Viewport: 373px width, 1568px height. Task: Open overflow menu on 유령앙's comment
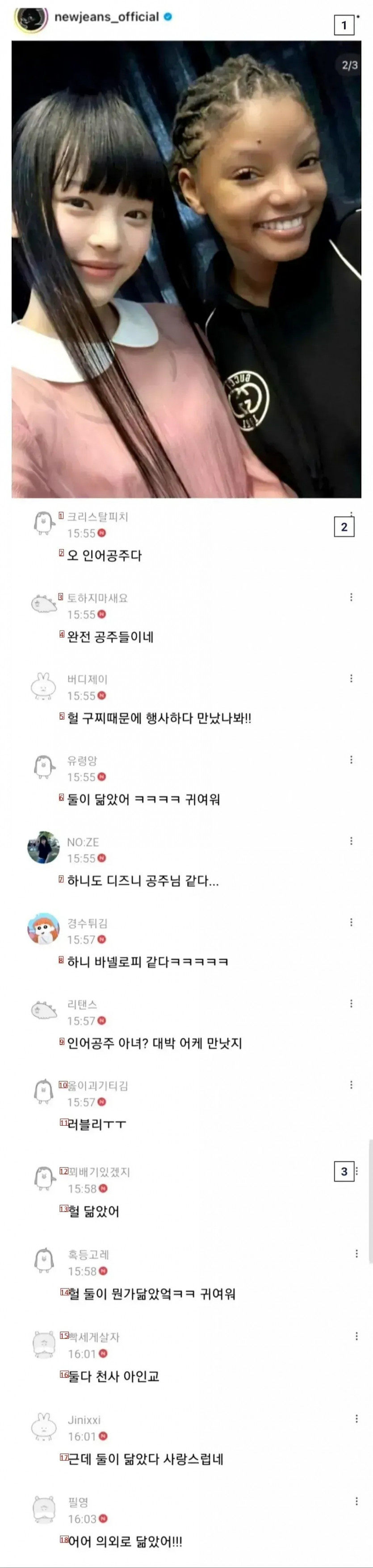351,759
